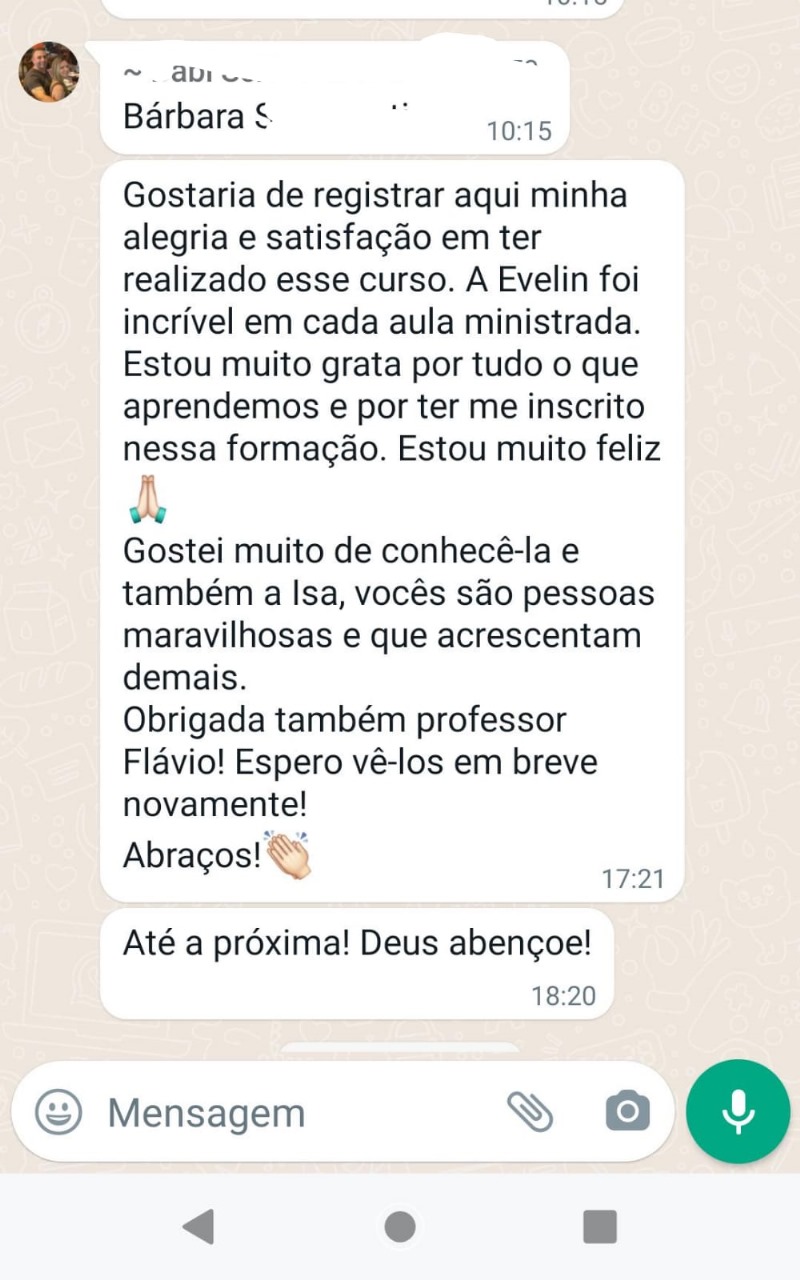Tap the message "Até a próxima! Deus abençoe!"
Image resolution: width=800 pixels, height=1280 pixels.
pyautogui.click(x=357, y=941)
